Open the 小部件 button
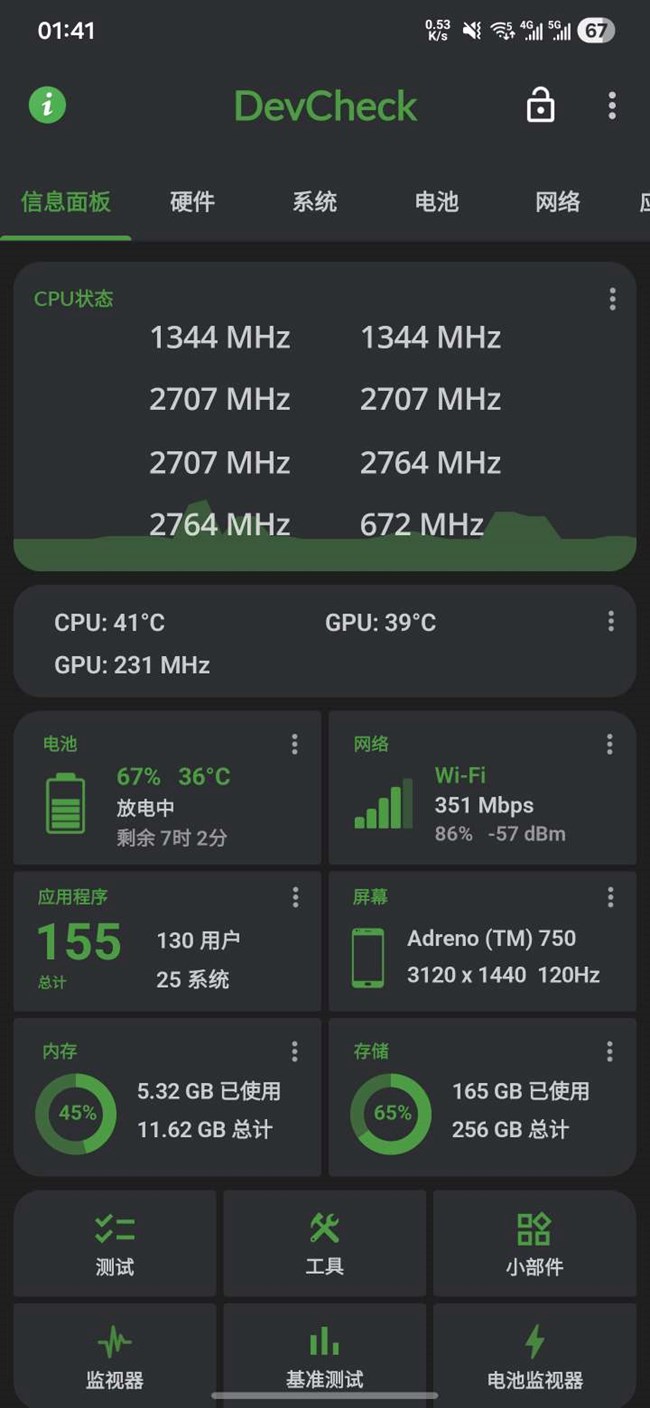This screenshot has width=650, height=1408. 534,1244
